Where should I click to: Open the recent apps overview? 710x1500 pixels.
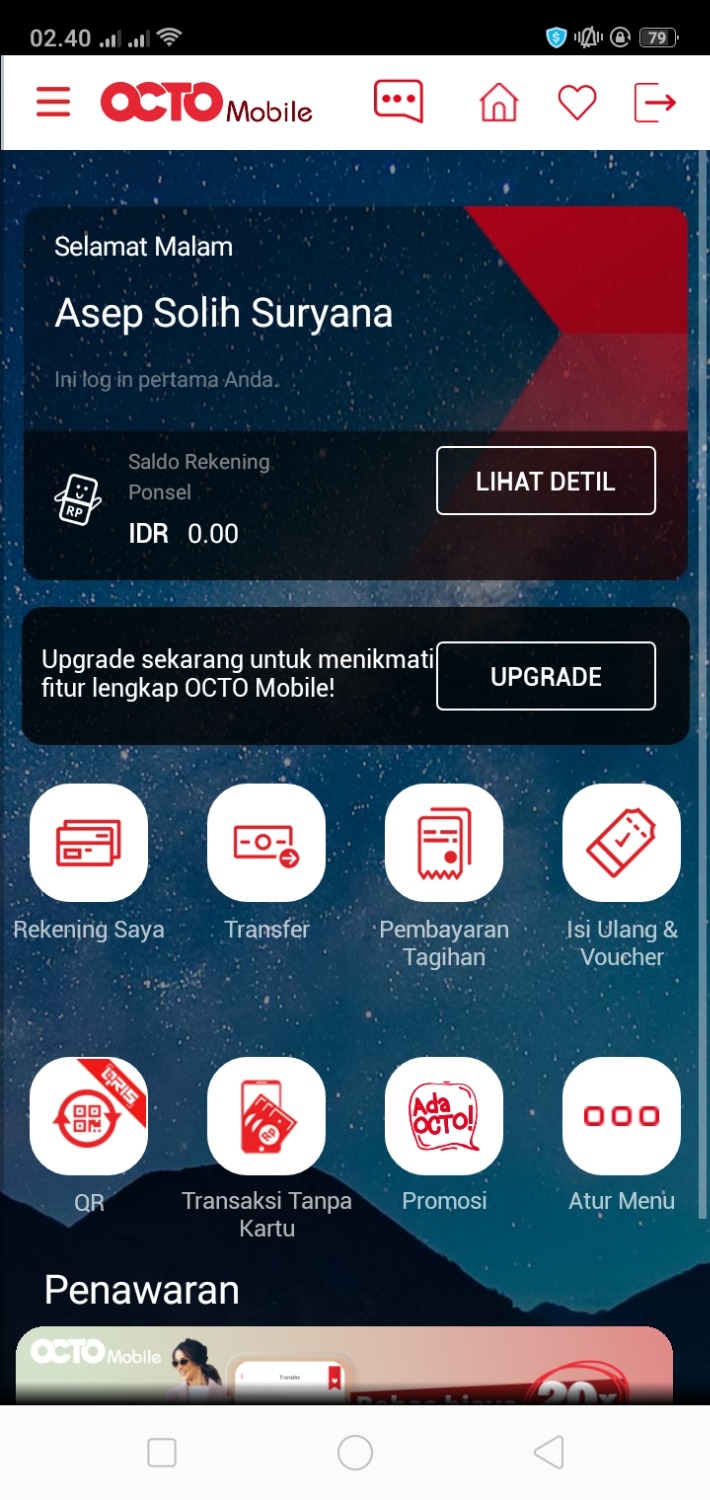(x=162, y=1452)
